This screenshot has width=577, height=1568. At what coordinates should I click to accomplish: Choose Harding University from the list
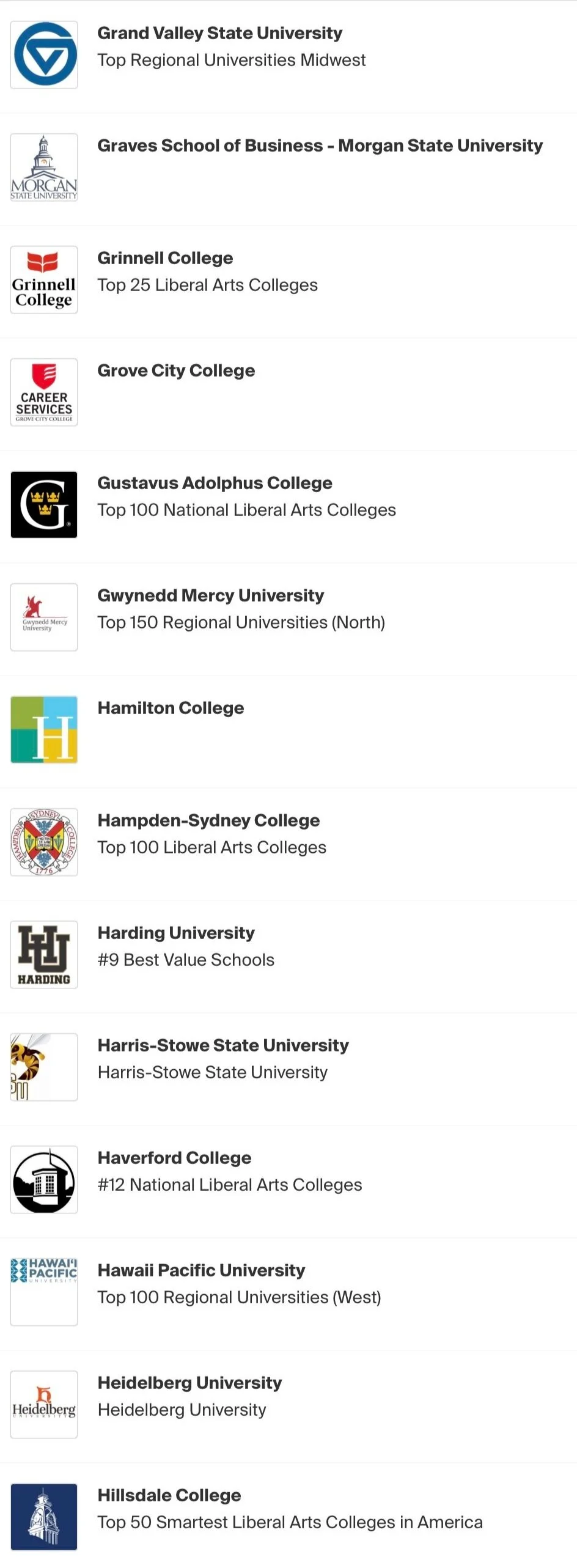coord(176,933)
